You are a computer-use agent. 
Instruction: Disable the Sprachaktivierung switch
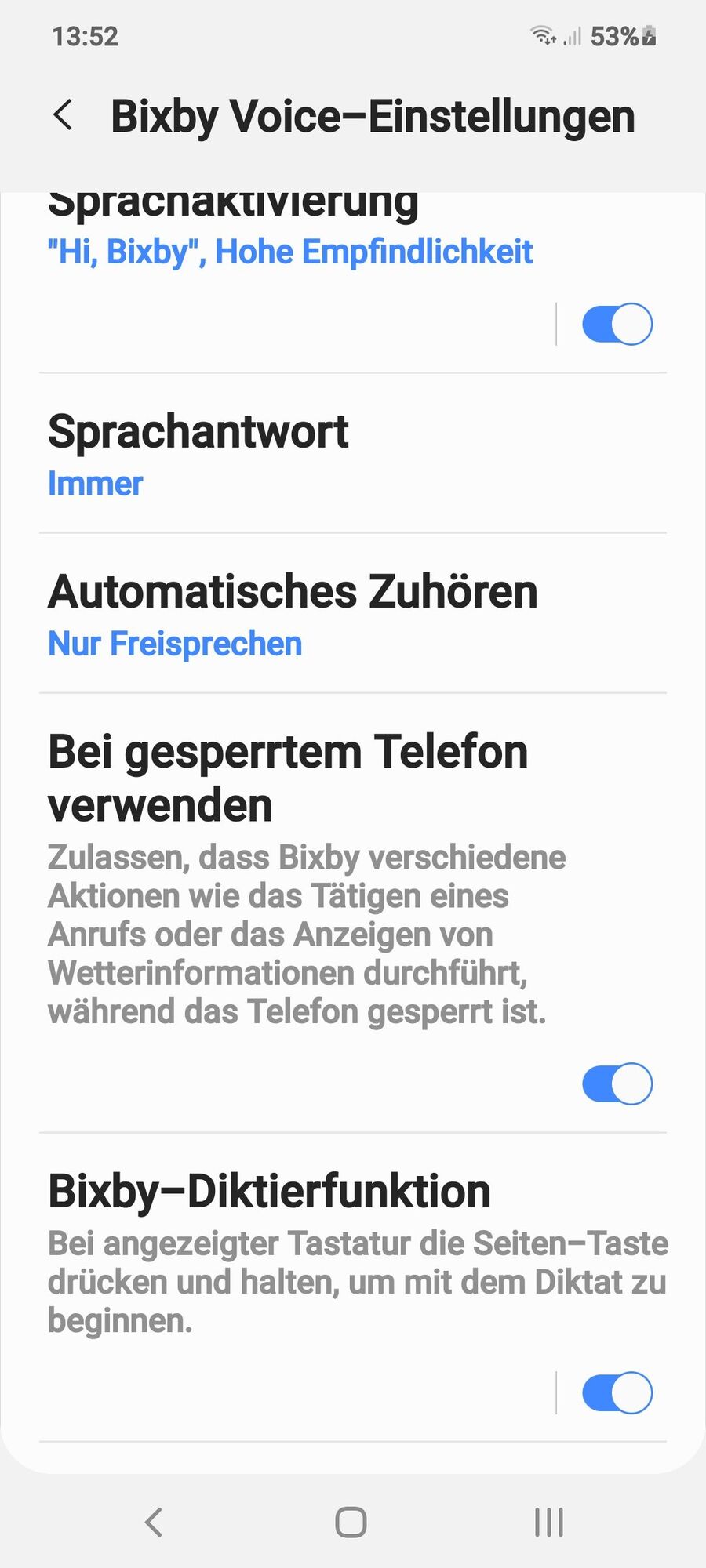(617, 324)
